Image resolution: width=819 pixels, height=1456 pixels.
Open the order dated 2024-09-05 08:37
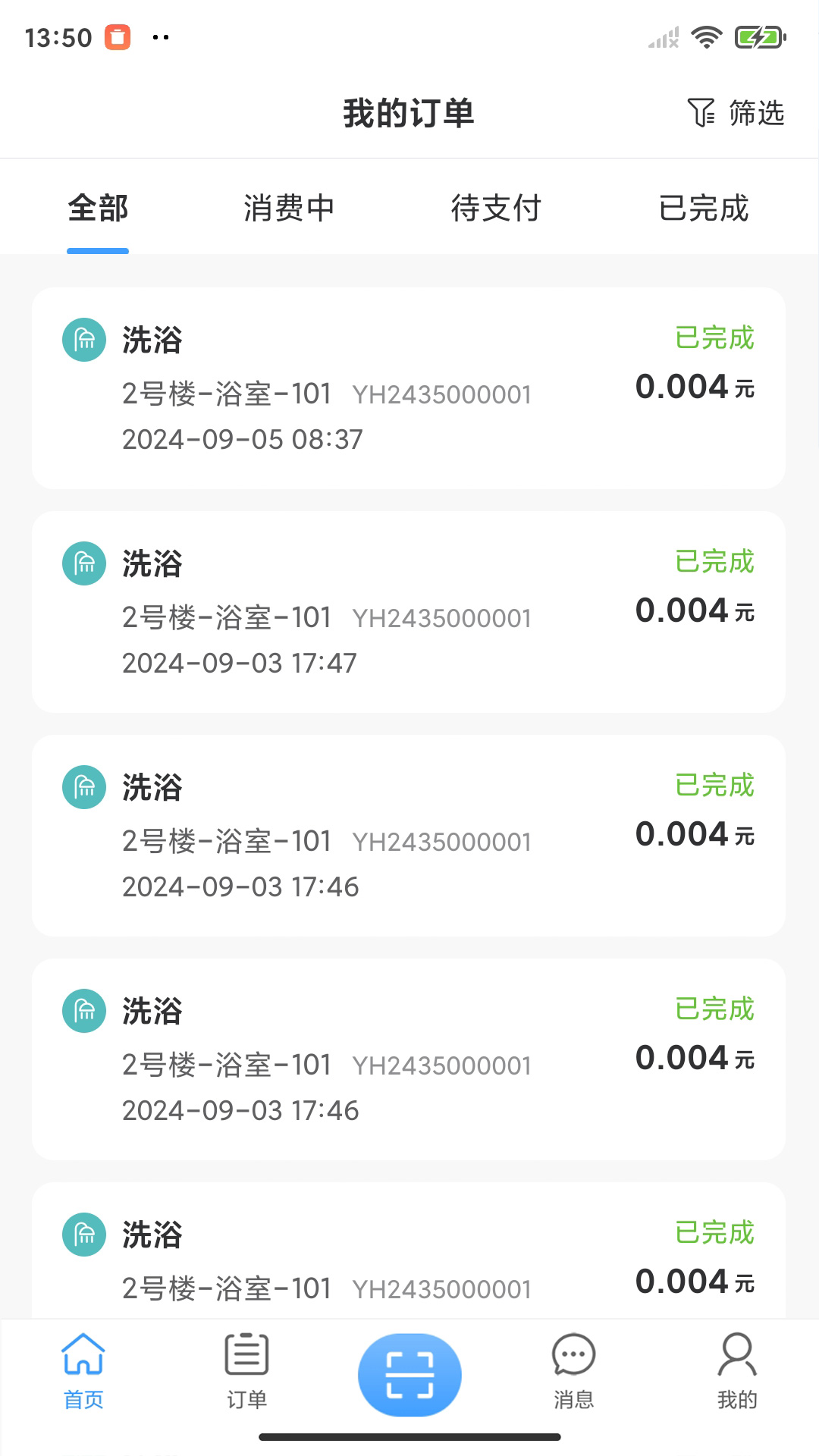[409, 388]
